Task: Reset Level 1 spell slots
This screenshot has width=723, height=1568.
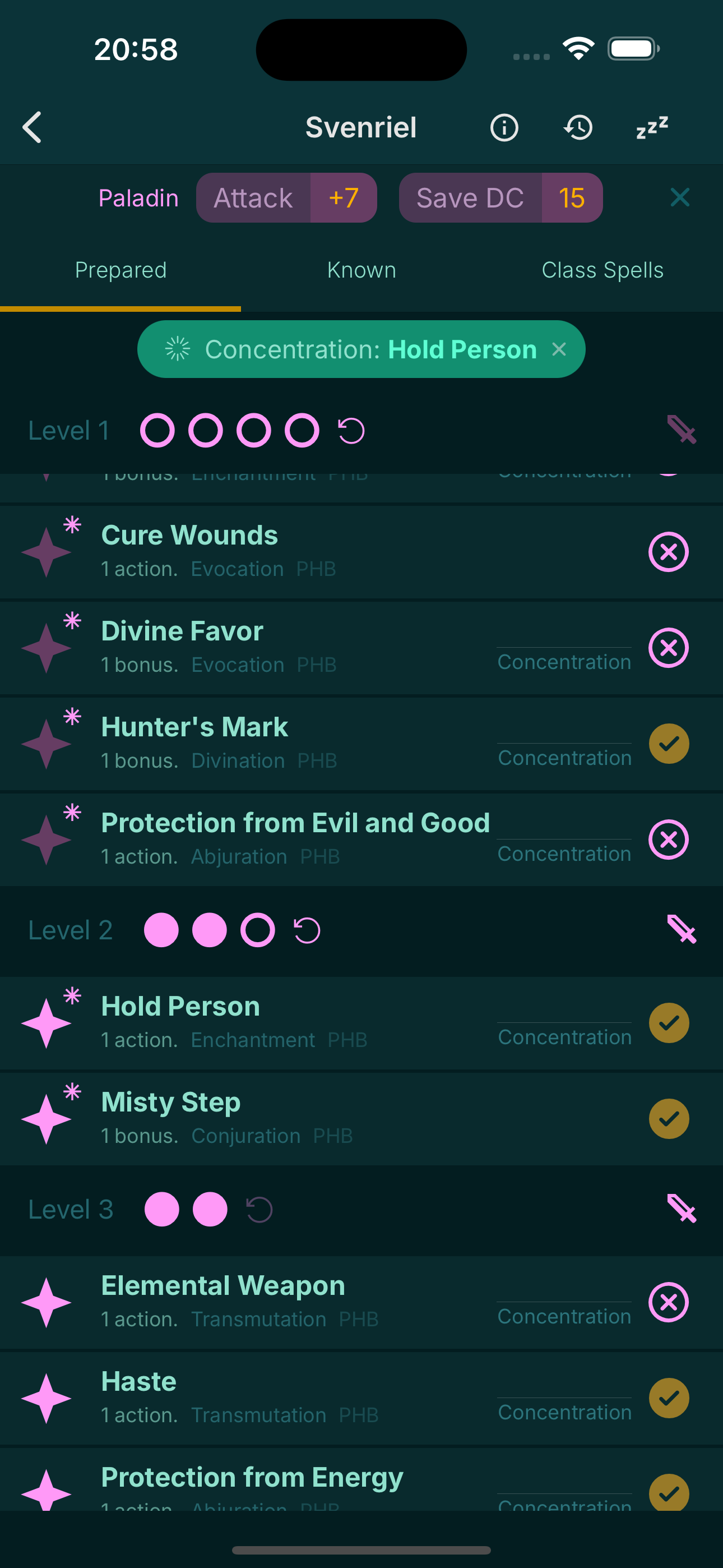Action: point(349,430)
